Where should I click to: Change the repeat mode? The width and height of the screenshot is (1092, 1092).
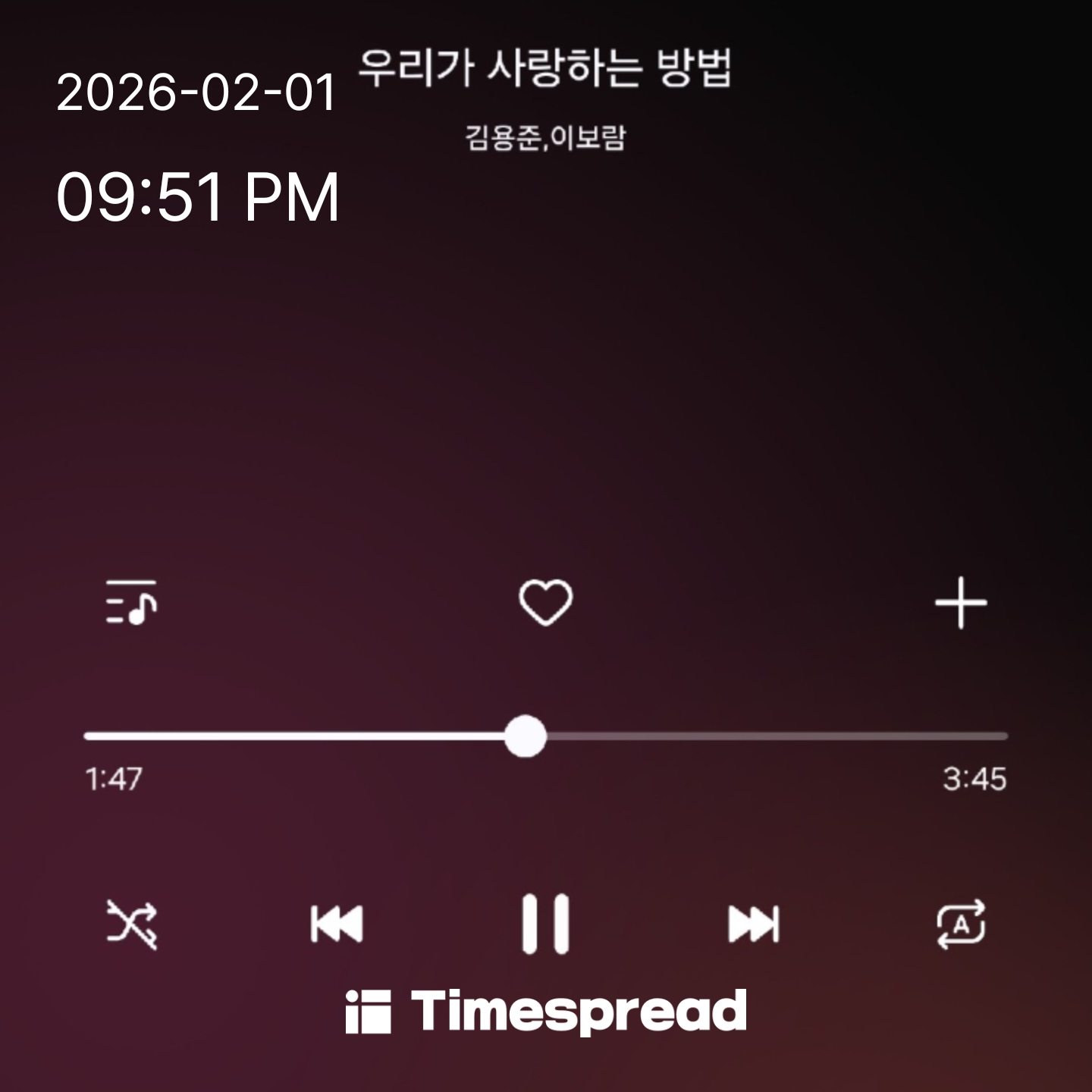(x=961, y=924)
